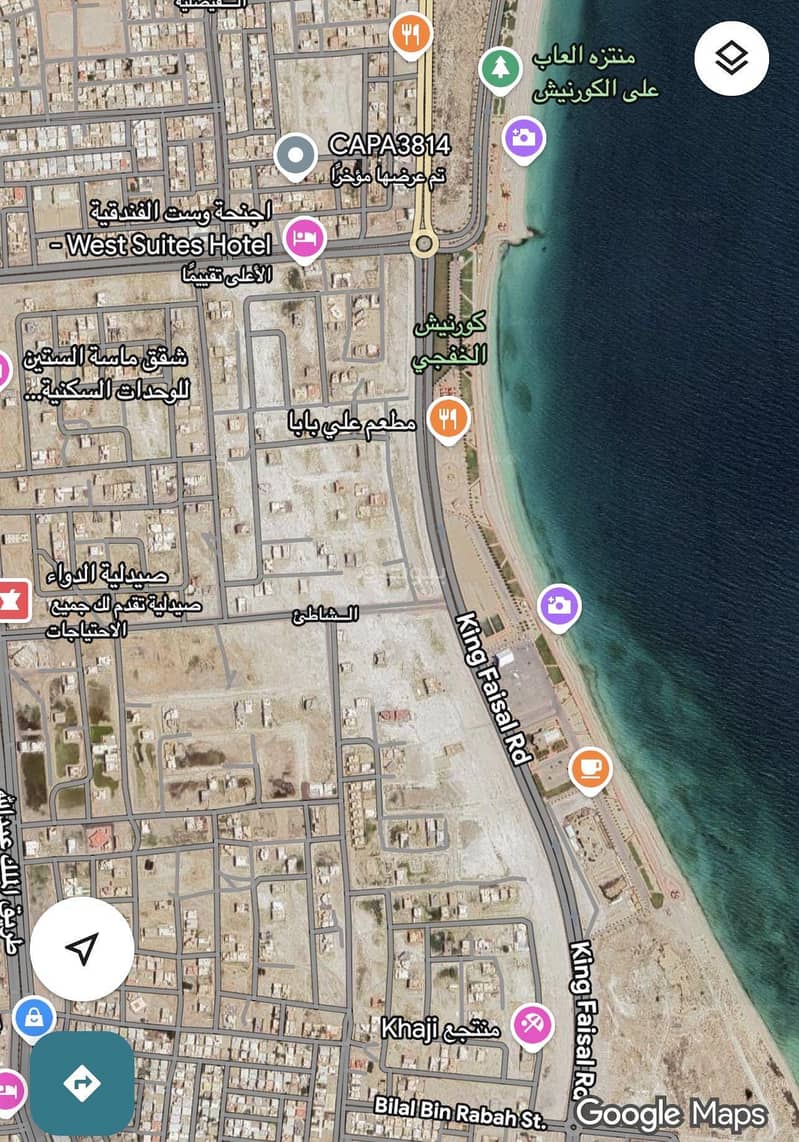The image size is (799, 1142).
Task: Open the map layers selector
Action: point(731,59)
